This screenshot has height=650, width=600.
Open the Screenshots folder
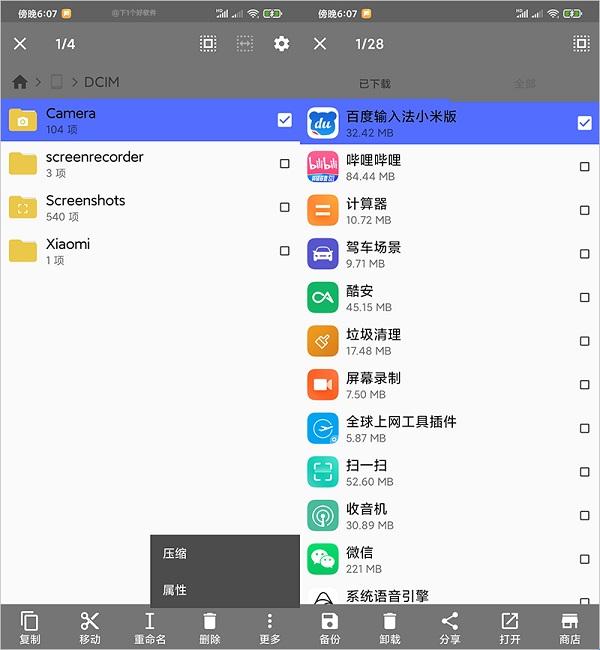tap(86, 207)
